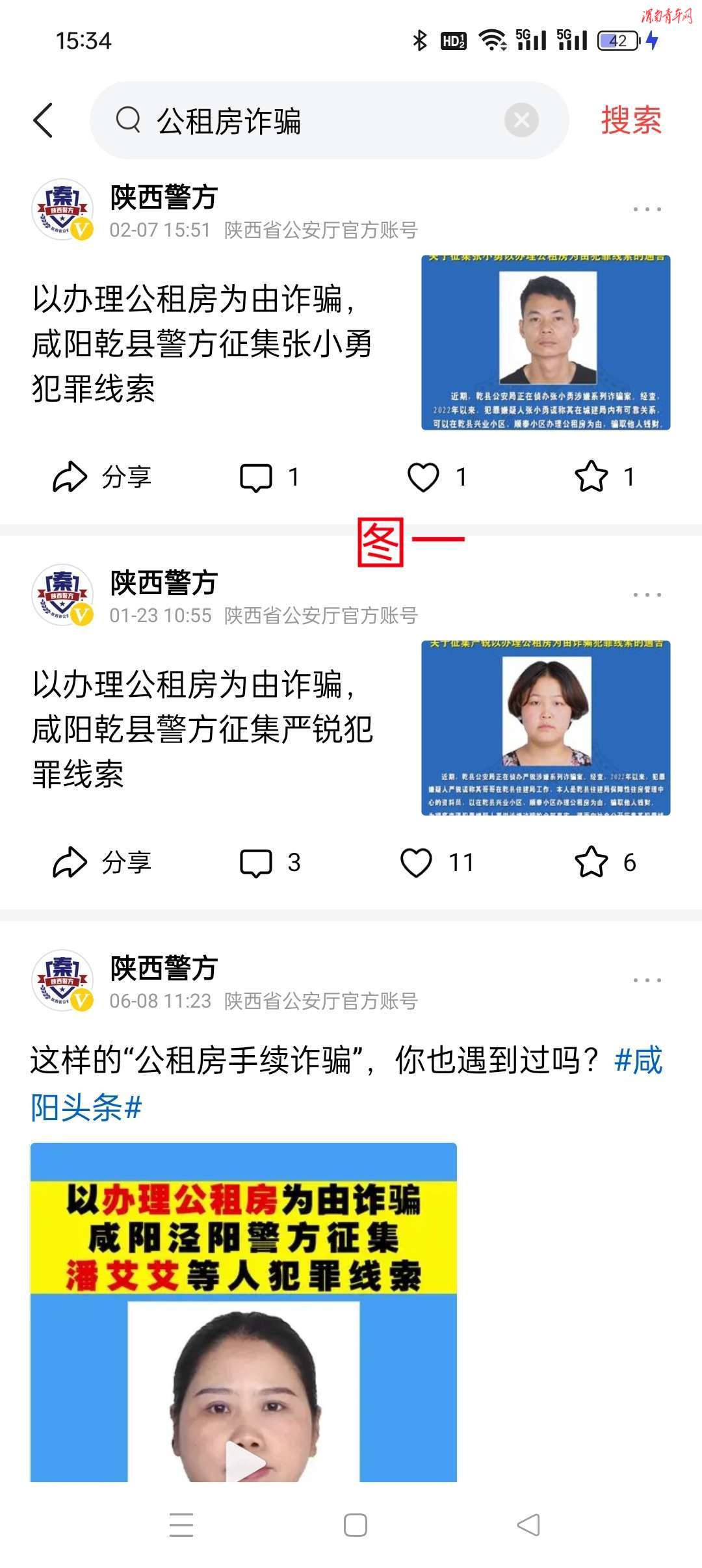Share the 张小勇 post
The height and width of the screenshot is (1568, 702).
101,477
